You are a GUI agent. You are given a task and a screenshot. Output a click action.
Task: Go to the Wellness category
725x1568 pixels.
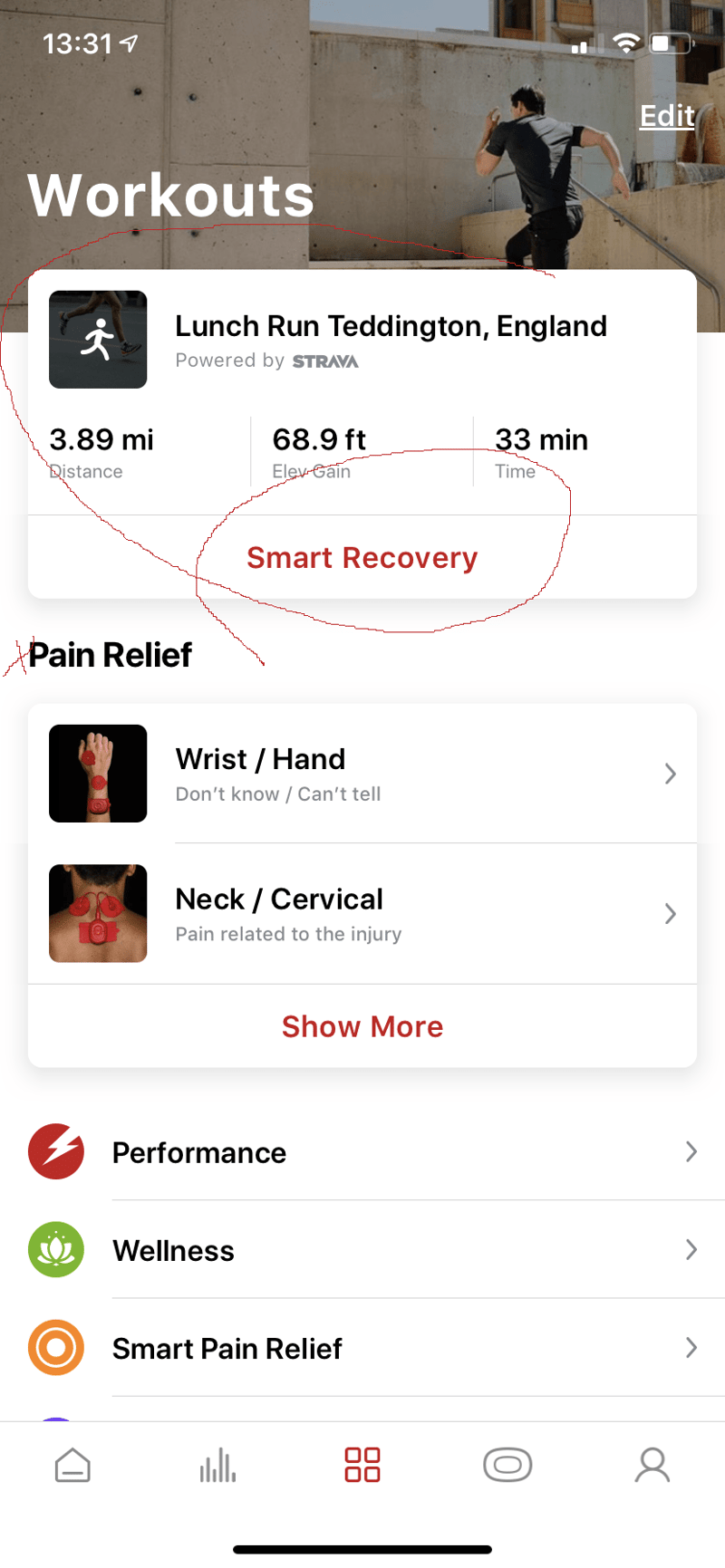(x=362, y=1250)
